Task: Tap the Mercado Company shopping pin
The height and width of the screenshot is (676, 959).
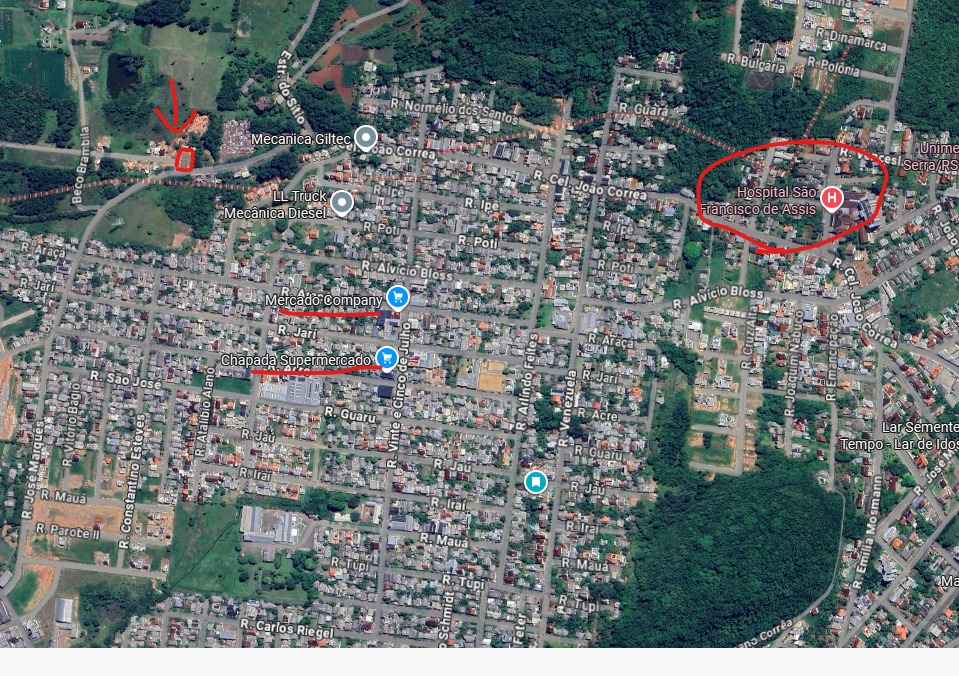Action: pos(398,297)
